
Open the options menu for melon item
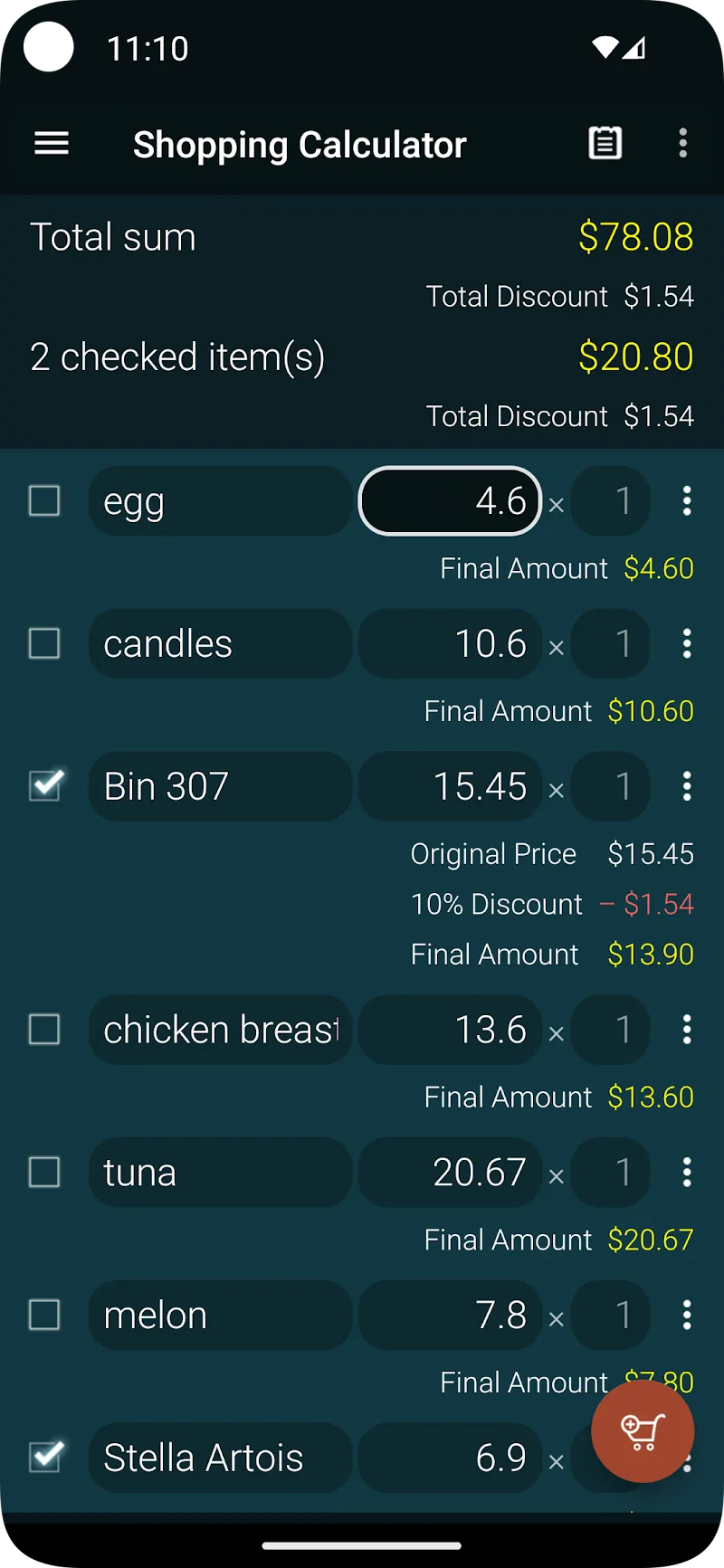click(x=687, y=1316)
